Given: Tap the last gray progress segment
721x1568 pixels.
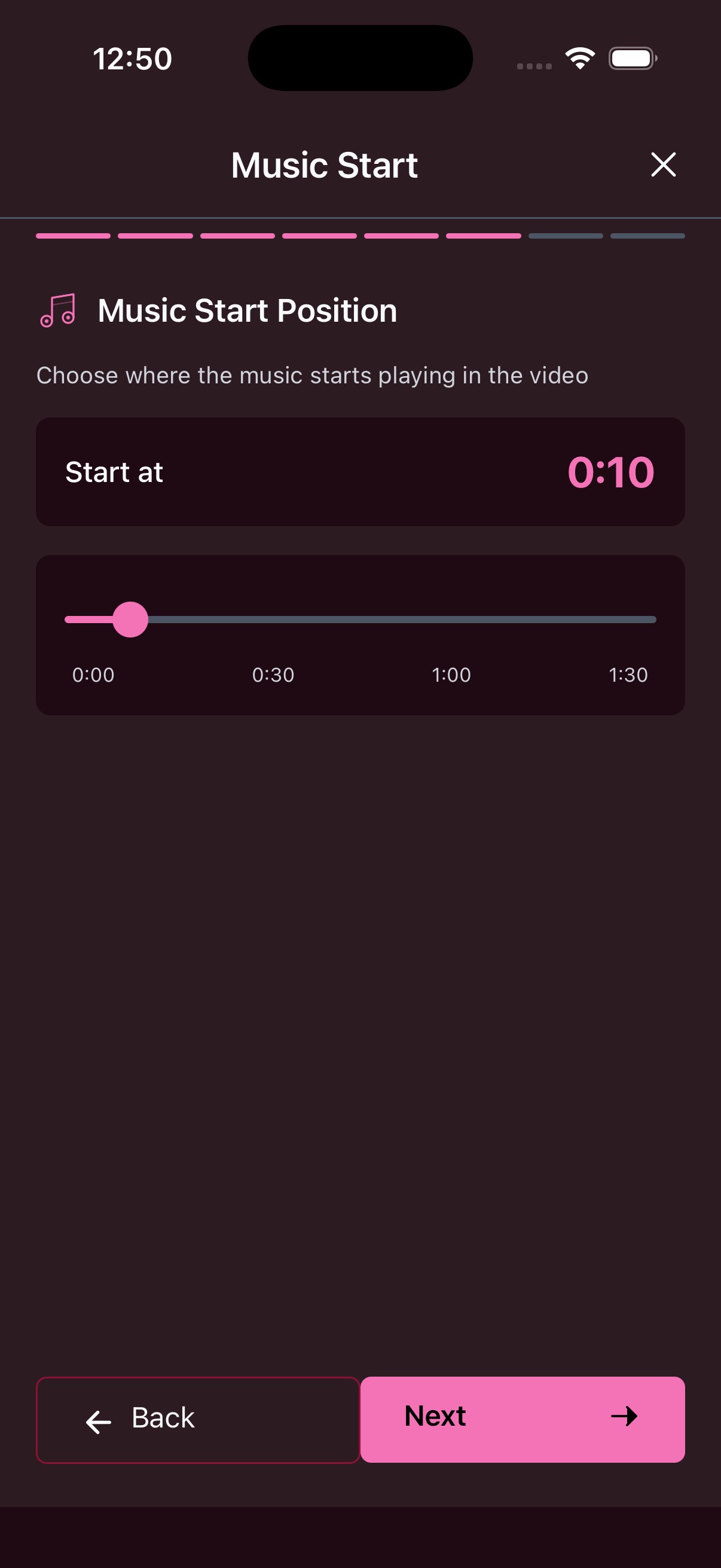Looking at the screenshot, I should (647, 236).
